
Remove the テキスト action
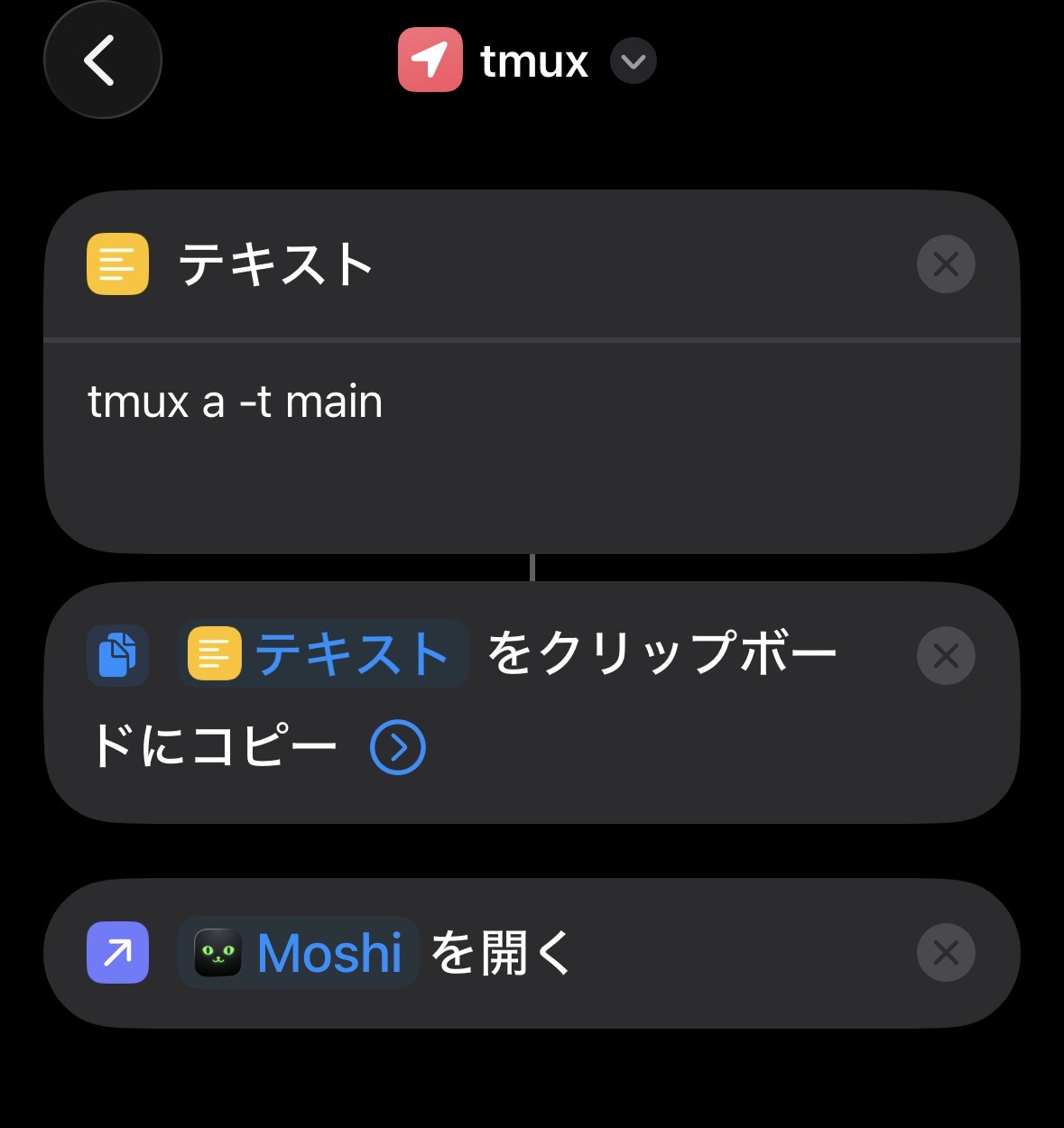tap(945, 264)
